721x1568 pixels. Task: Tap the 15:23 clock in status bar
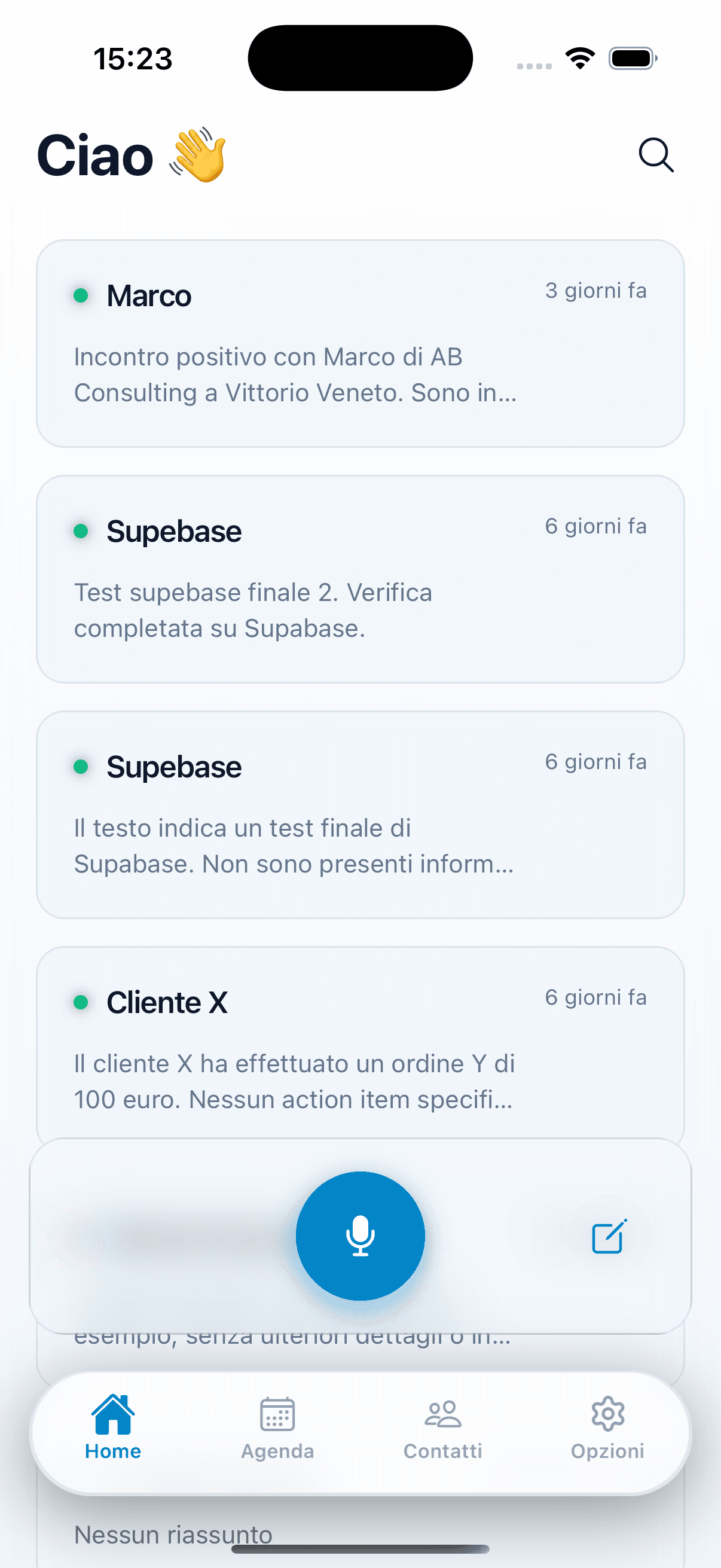[133, 58]
